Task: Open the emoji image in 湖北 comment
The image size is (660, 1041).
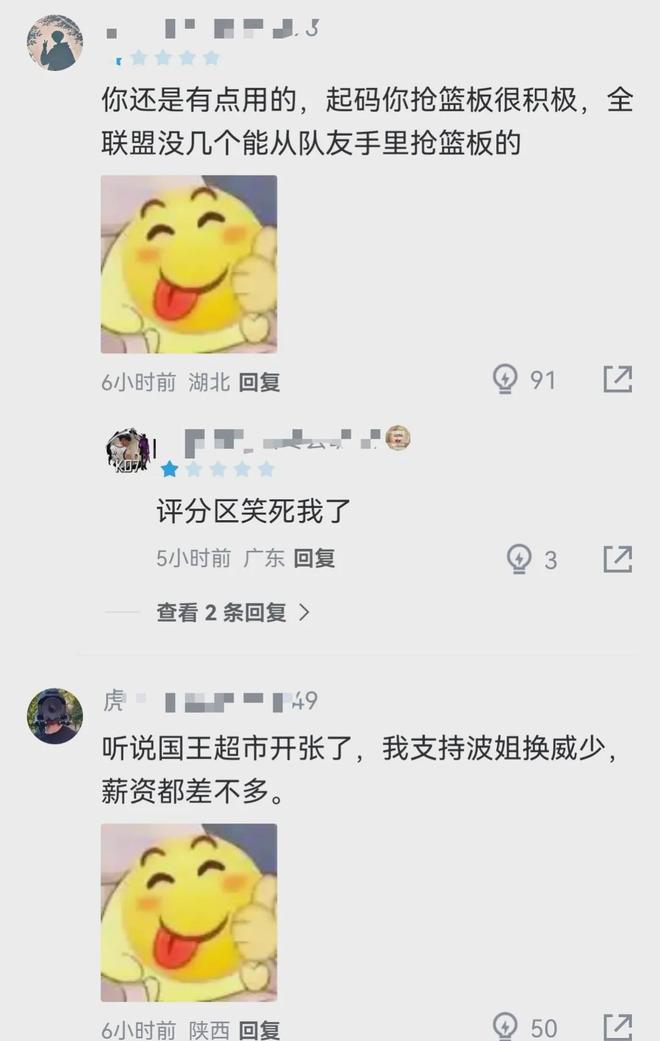Action: [189, 264]
